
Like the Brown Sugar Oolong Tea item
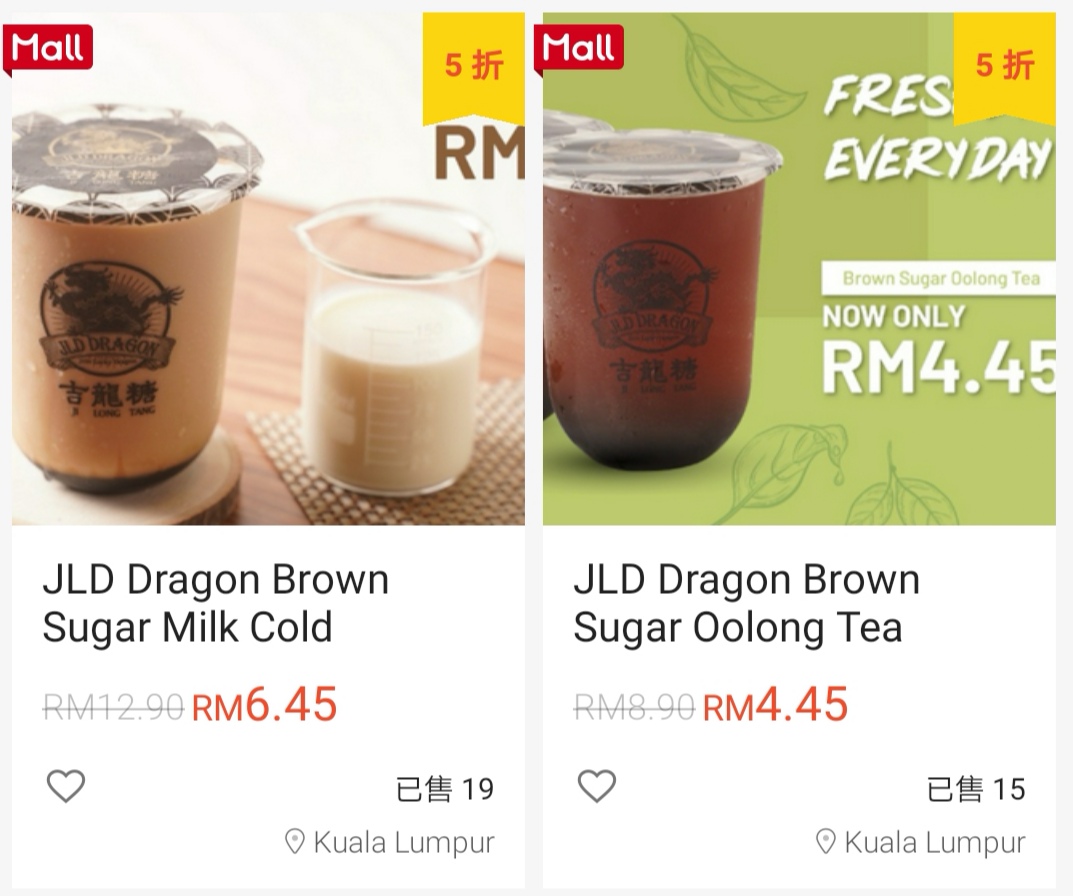pyautogui.click(x=597, y=787)
